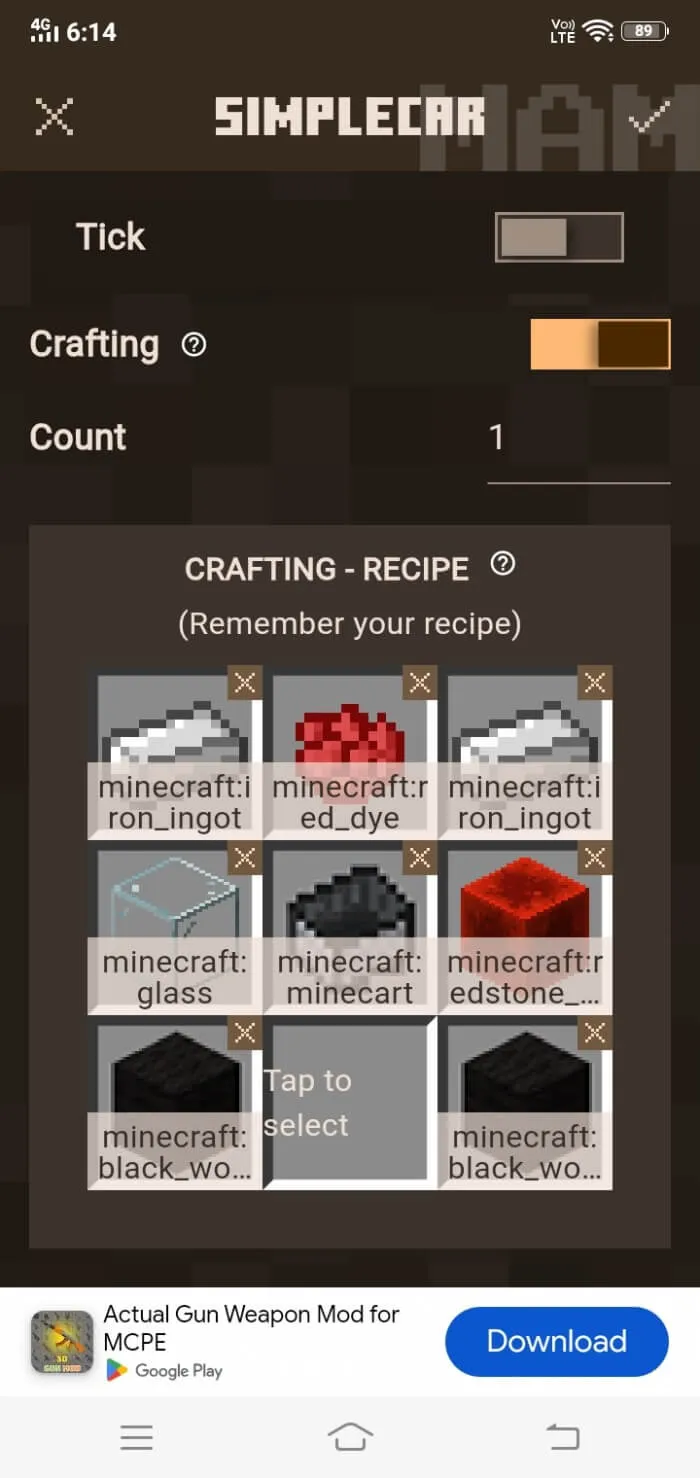Go to the home screen via system button
Viewport: 700px width, 1478px height.
pos(350,1438)
